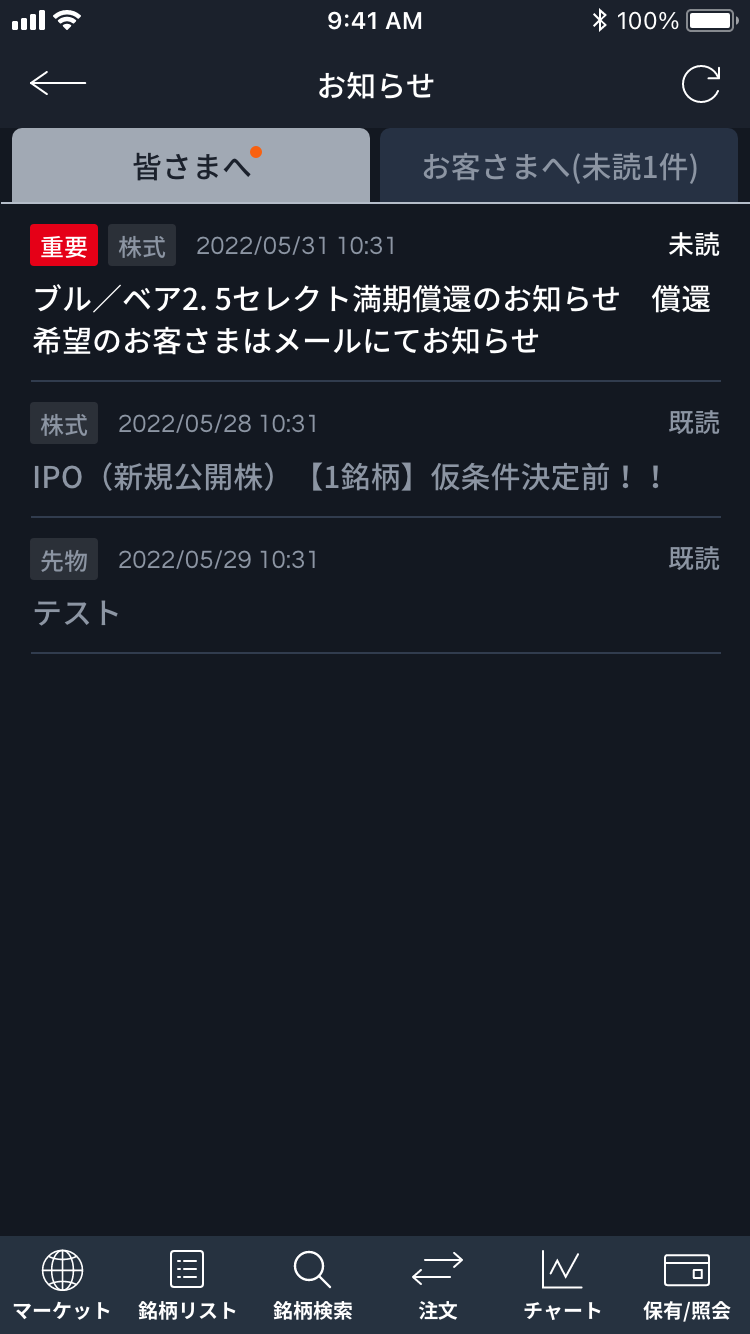Open the チャート tab

coord(562,1285)
